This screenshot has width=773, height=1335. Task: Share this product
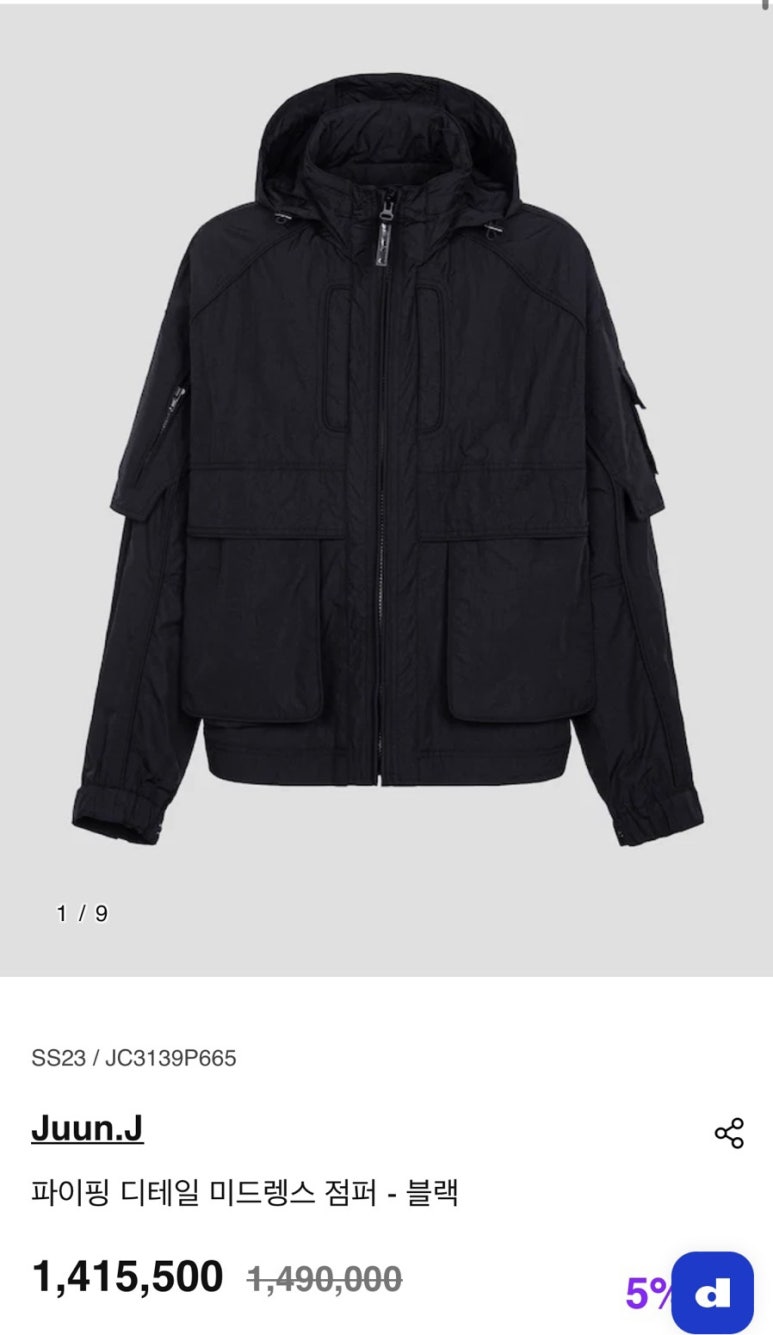click(729, 1133)
